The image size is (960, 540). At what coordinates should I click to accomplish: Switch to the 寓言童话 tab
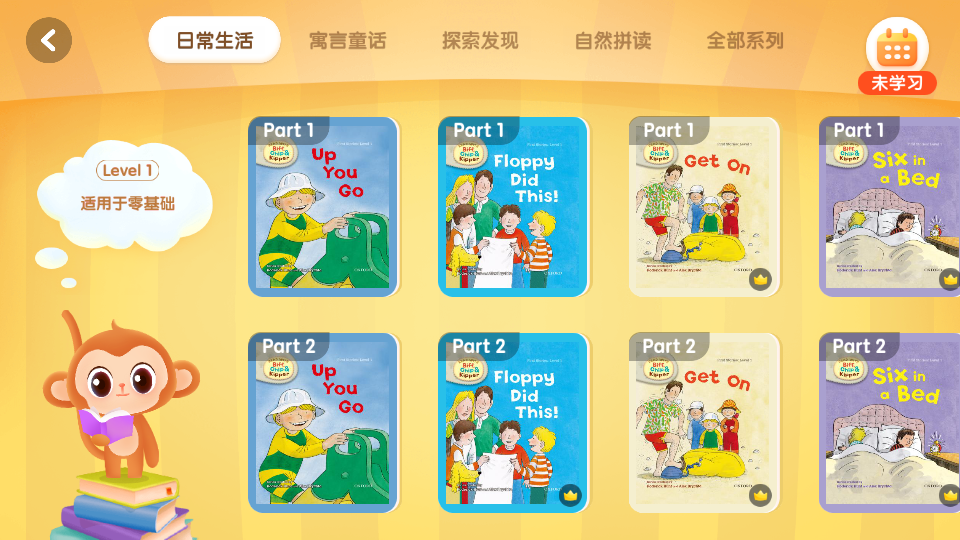pos(347,41)
